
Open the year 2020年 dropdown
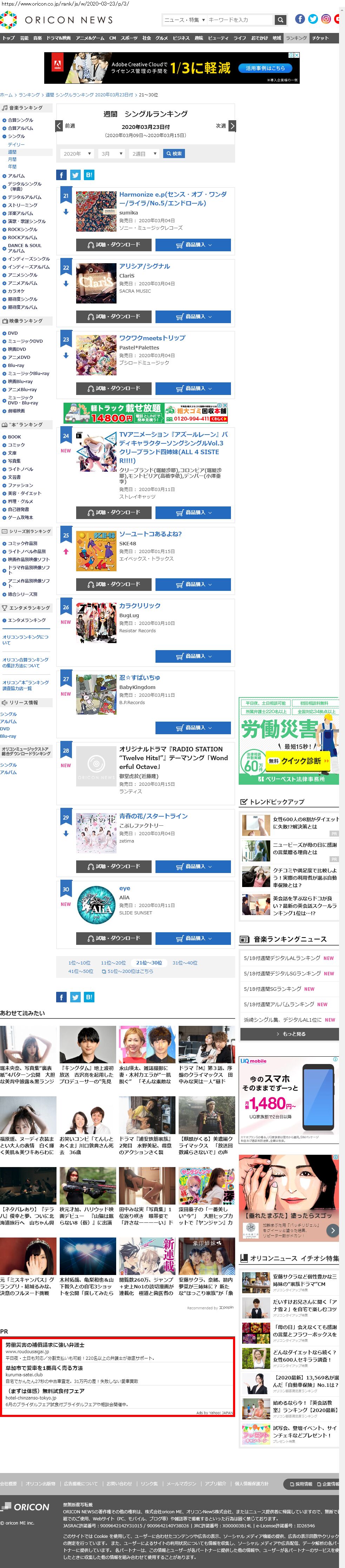pos(77,154)
